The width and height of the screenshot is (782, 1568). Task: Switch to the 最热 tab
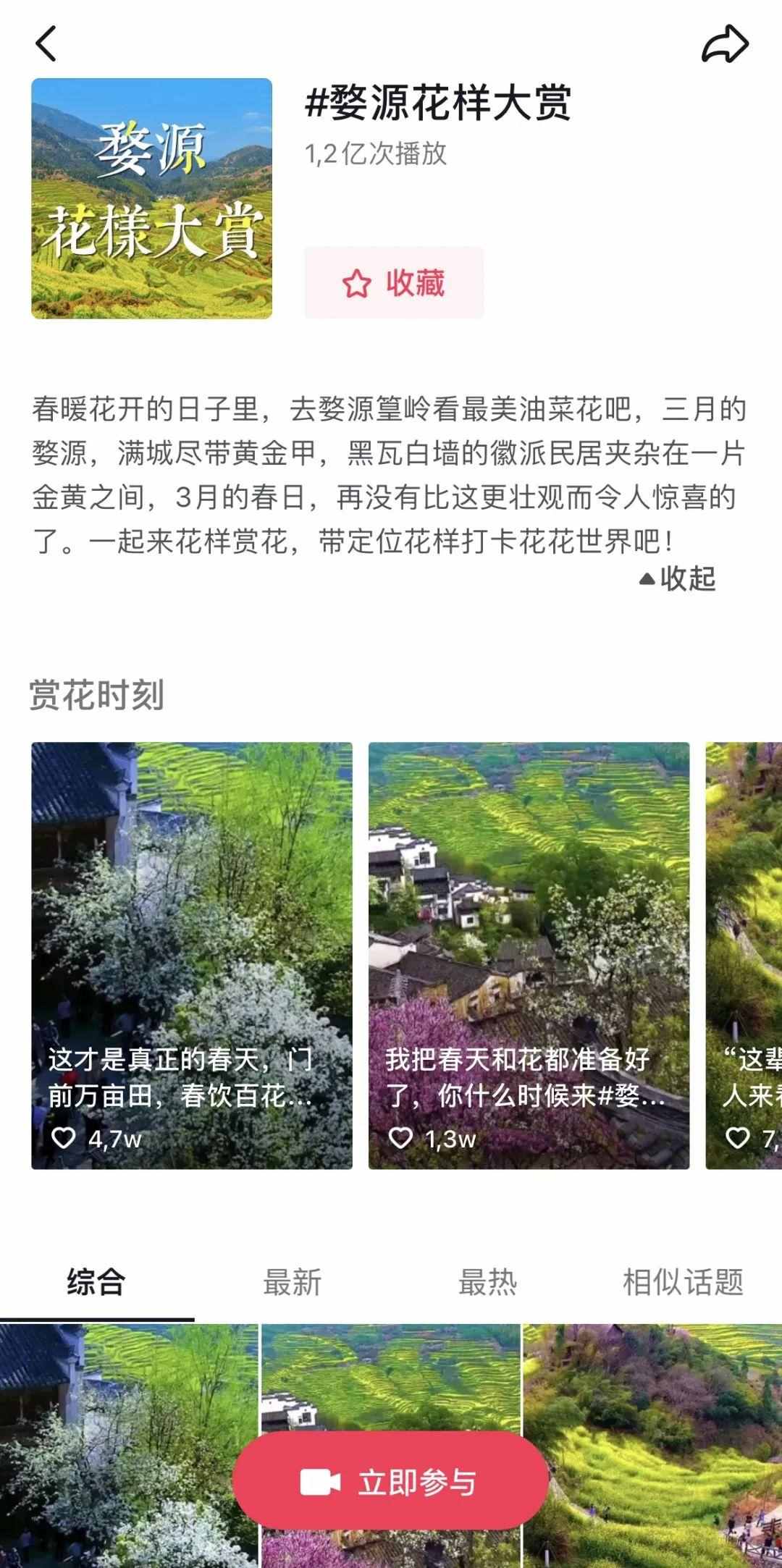pyautogui.click(x=487, y=1282)
